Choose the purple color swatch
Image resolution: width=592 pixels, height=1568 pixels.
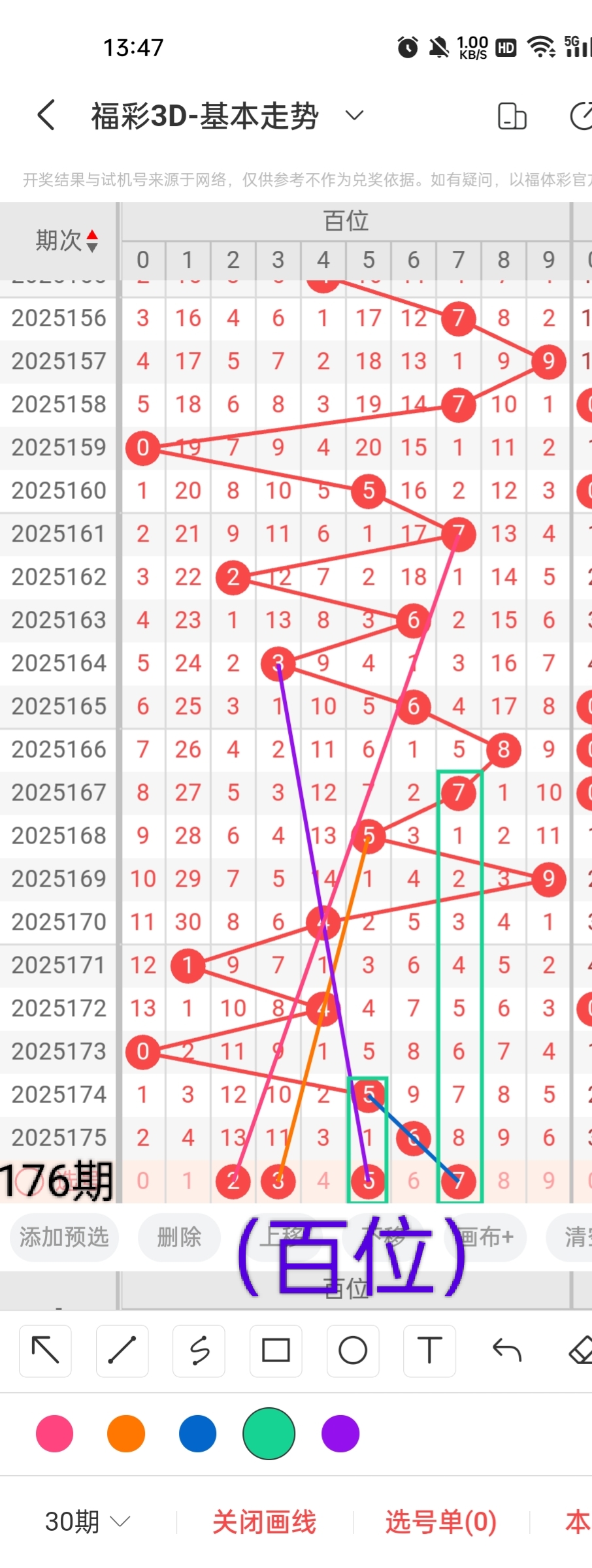(340, 1433)
